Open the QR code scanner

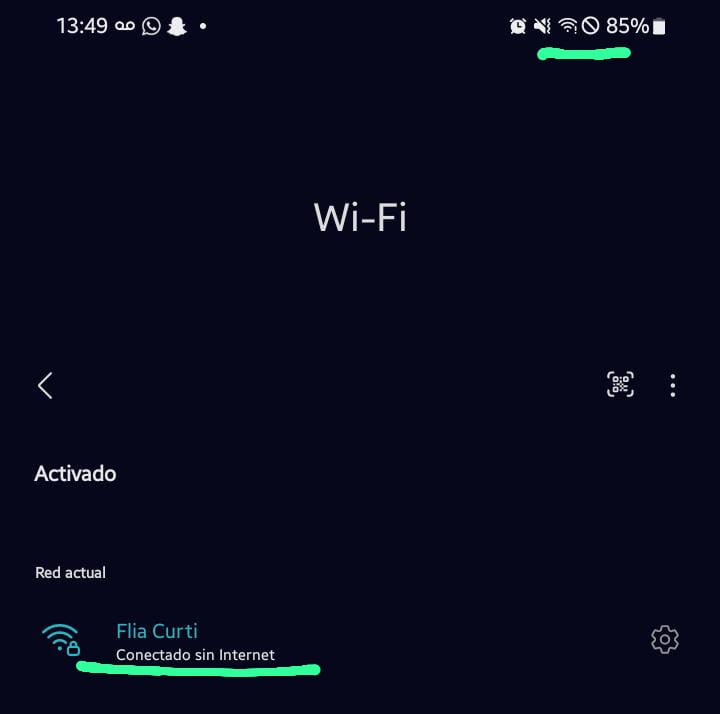tap(620, 385)
